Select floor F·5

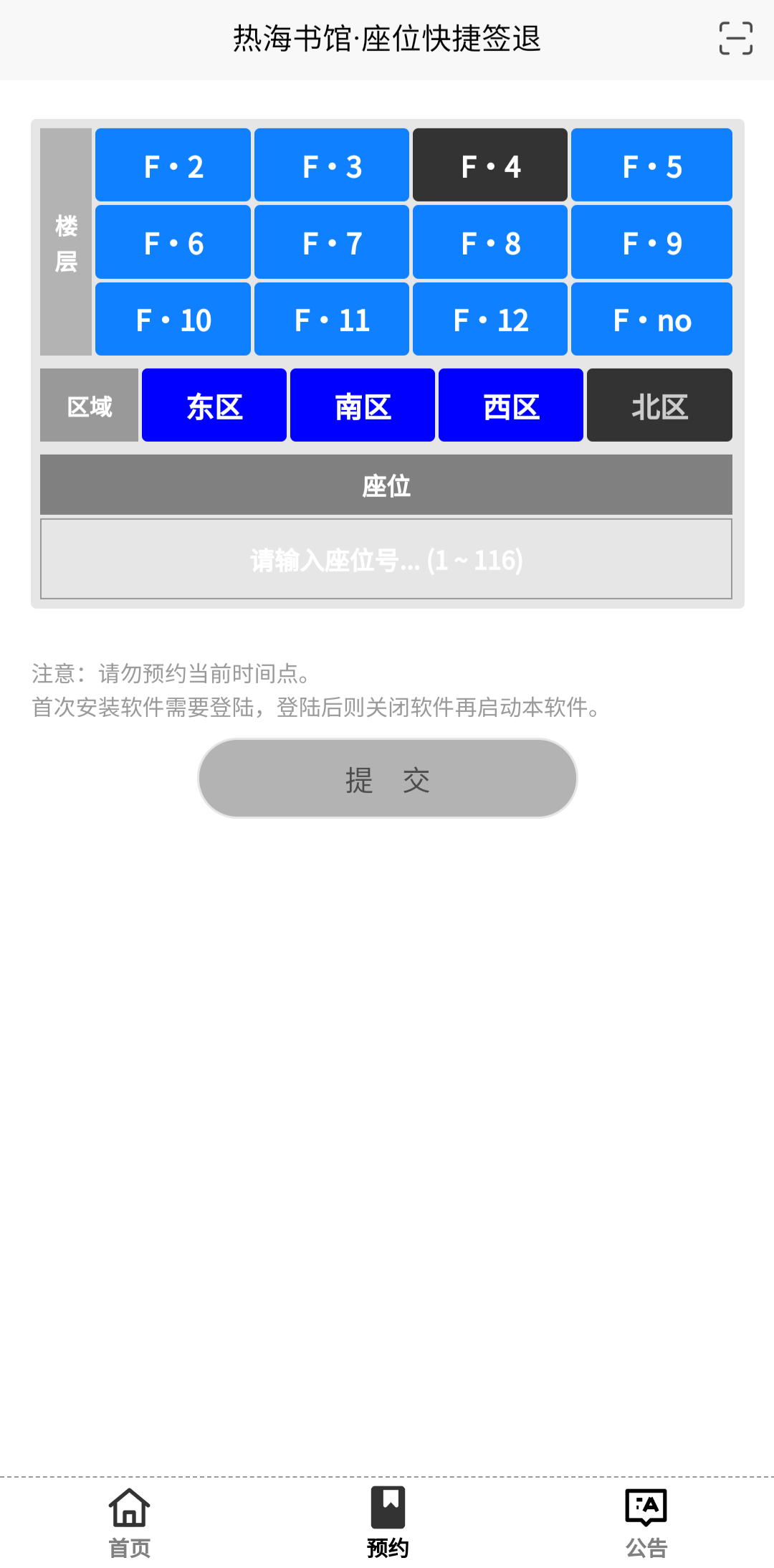[651, 166]
